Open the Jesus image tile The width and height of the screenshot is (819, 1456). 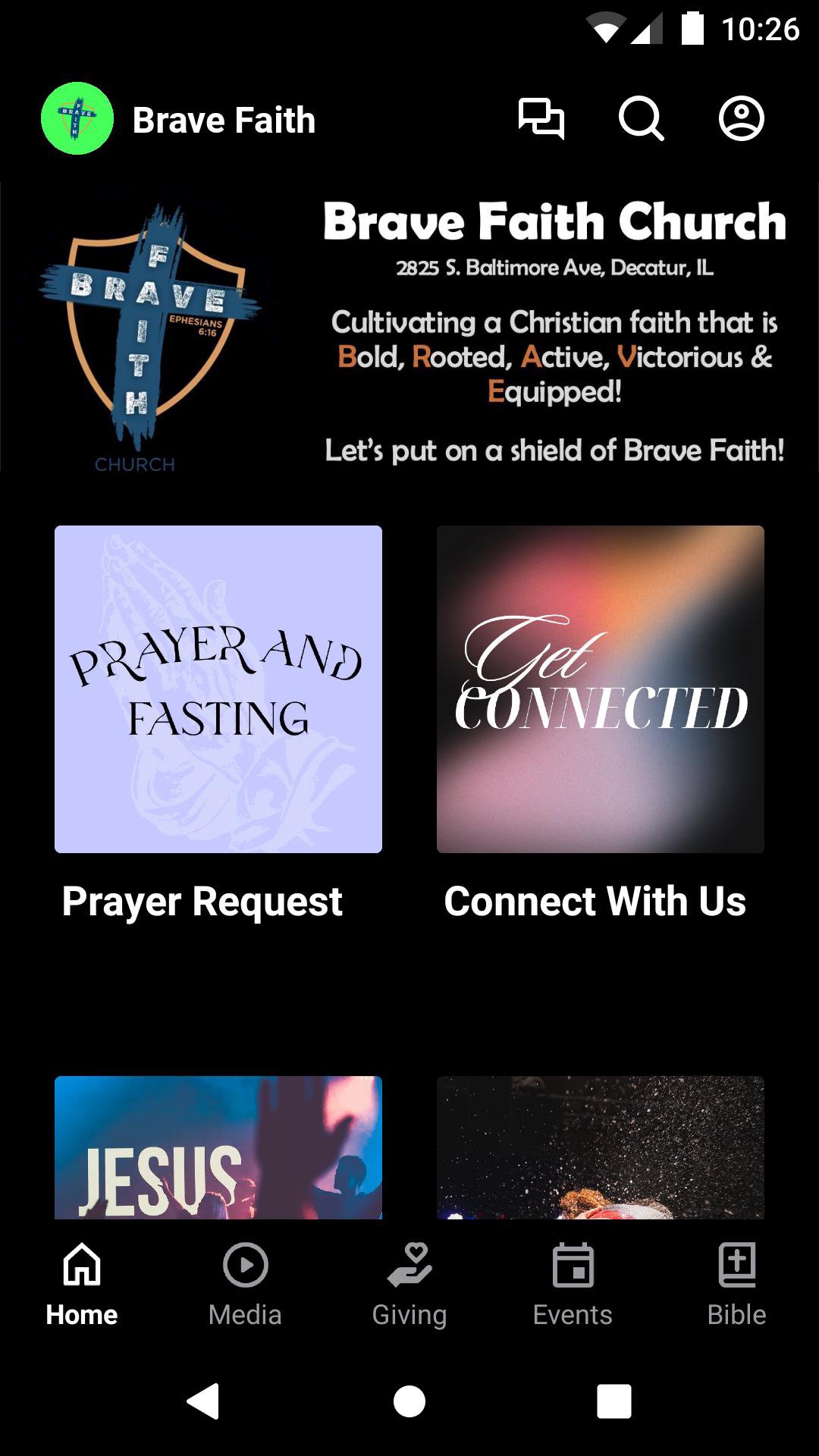[x=218, y=1147]
